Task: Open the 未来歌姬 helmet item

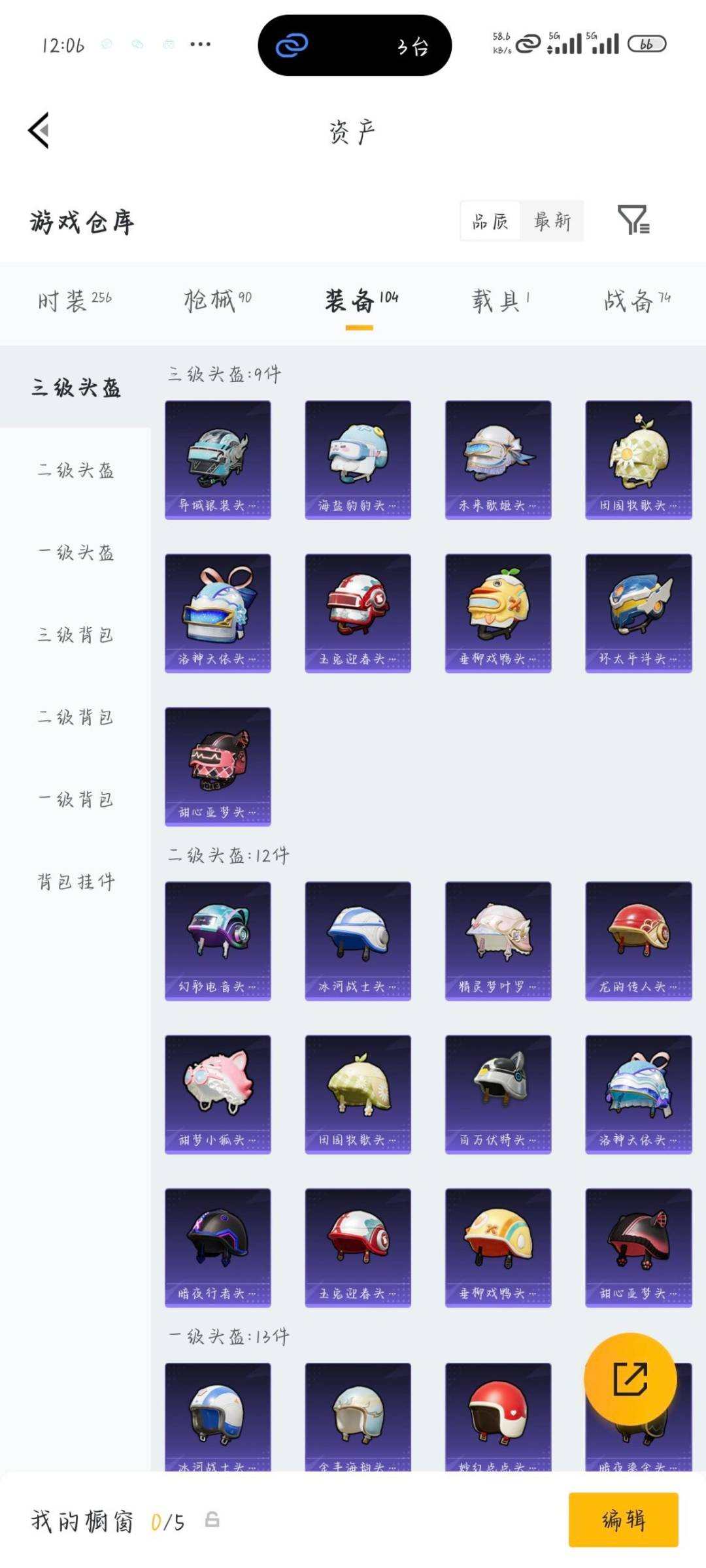Action: click(x=498, y=460)
